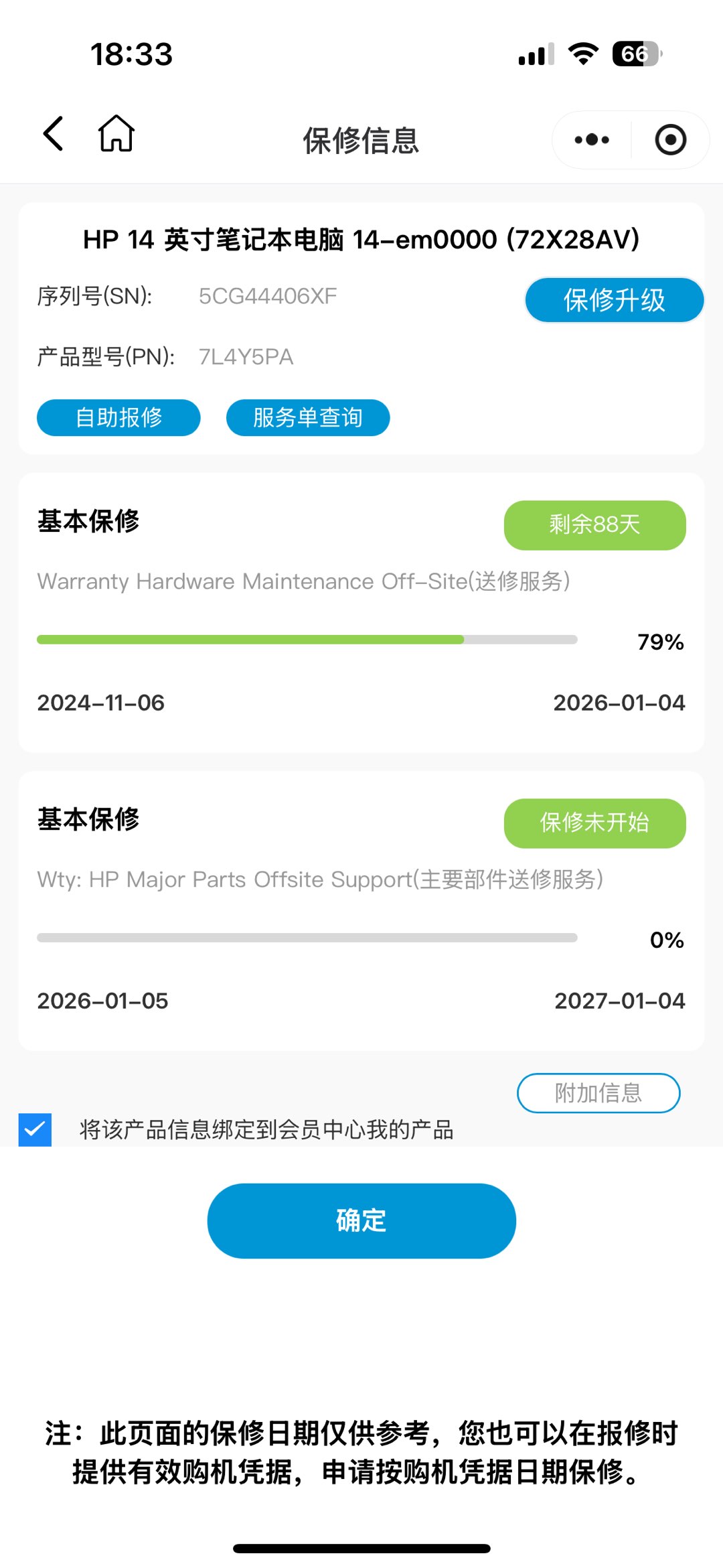Go back using the back arrow
This screenshot has height=1568, width=723.
pos(54,134)
